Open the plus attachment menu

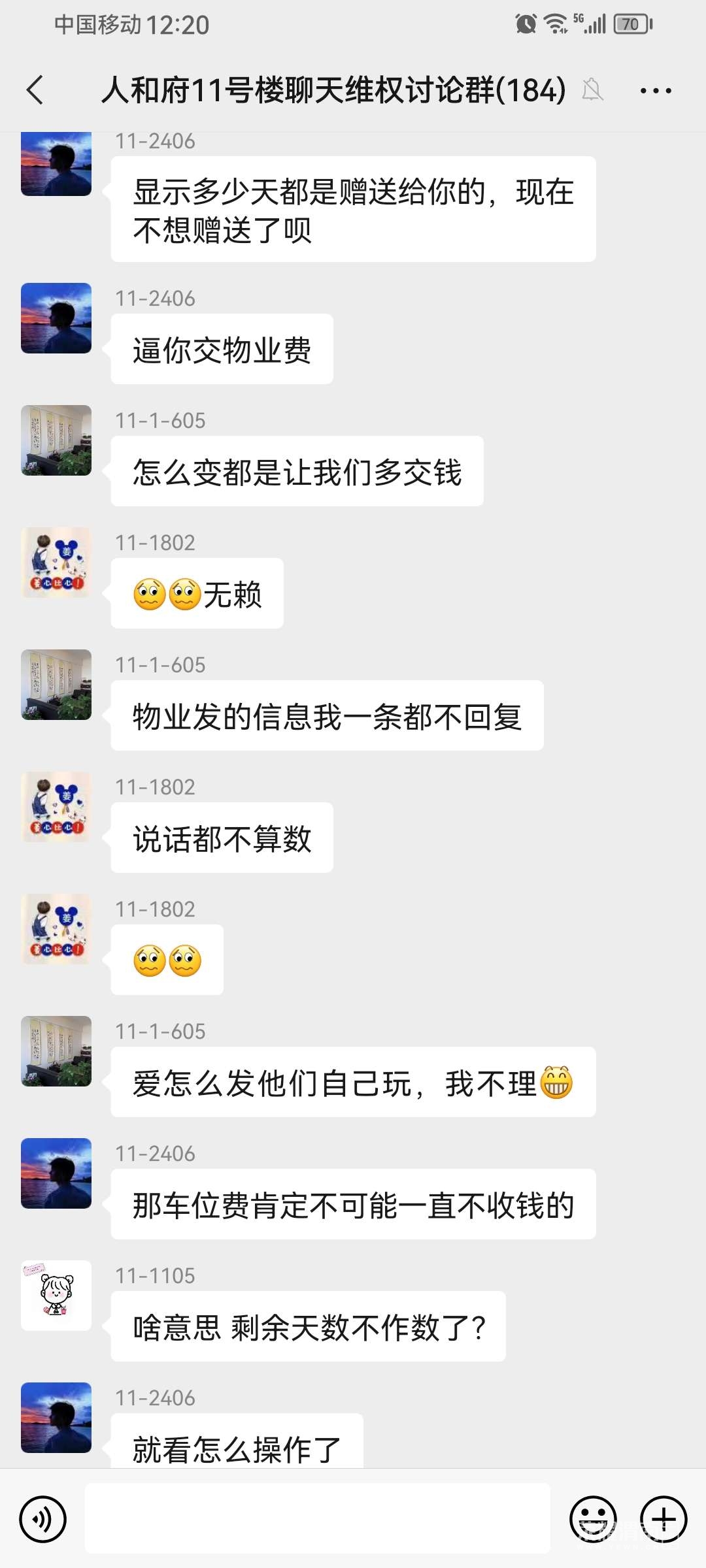(663, 1519)
